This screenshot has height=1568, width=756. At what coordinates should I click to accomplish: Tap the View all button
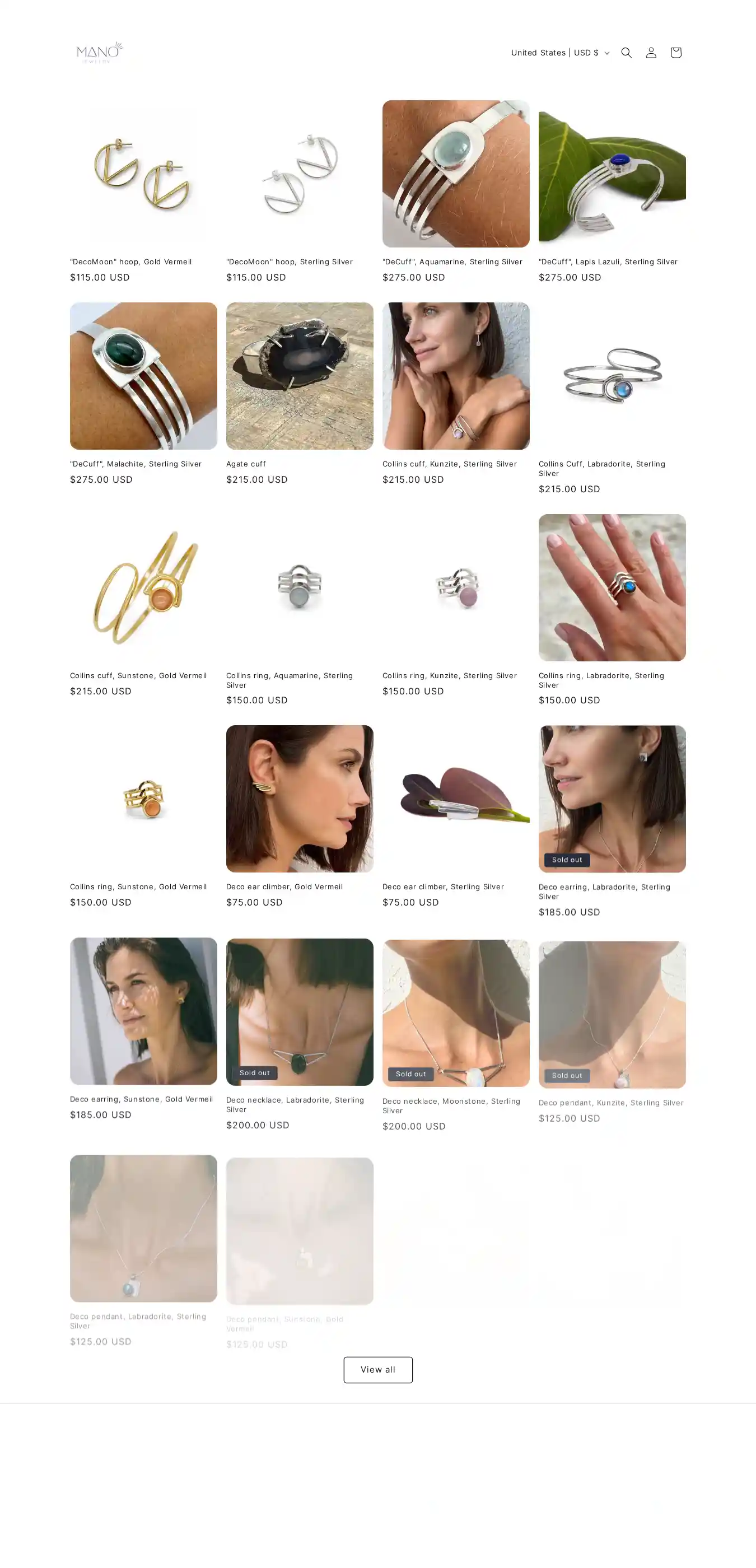pyautogui.click(x=377, y=1370)
